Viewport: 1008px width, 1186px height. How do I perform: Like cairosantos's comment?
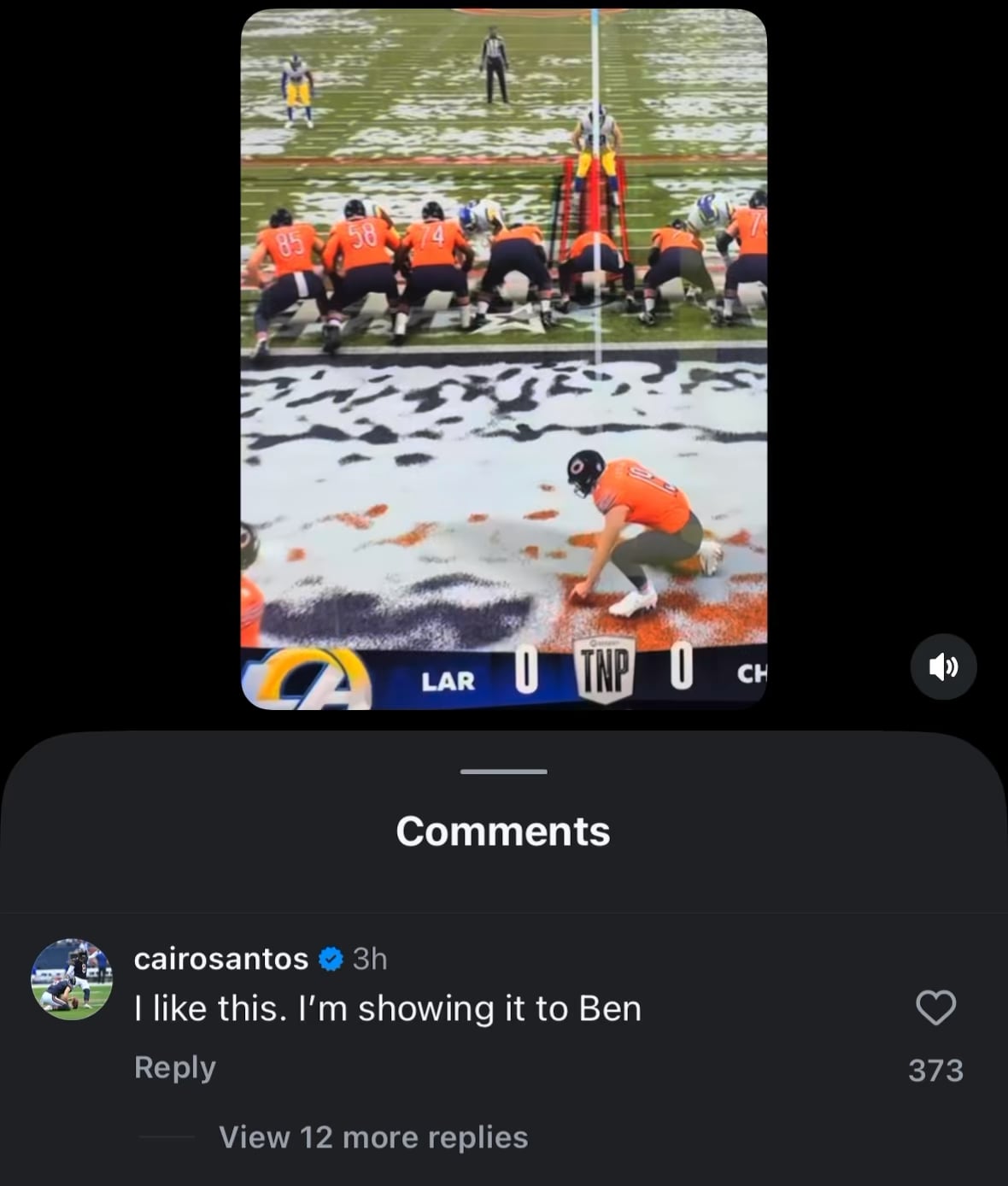pos(935,1007)
